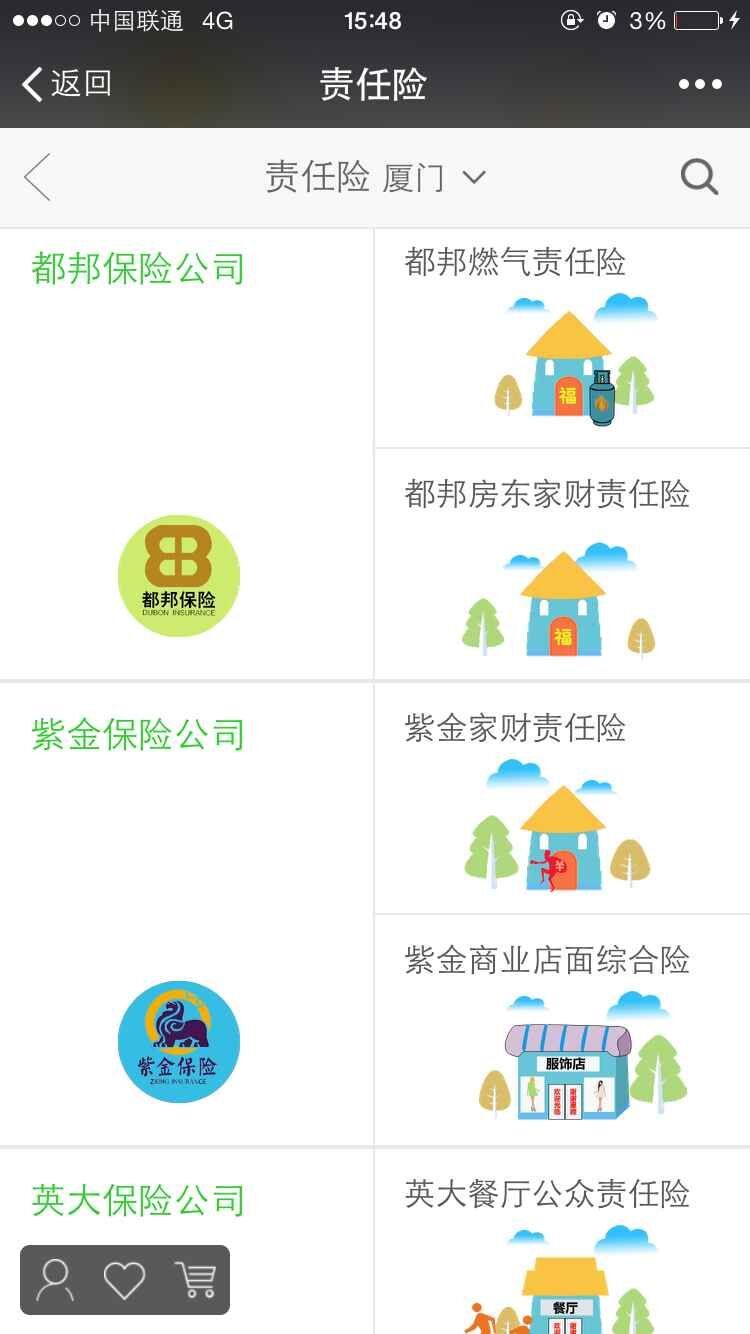Open the search magnifier icon

(x=699, y=178)
